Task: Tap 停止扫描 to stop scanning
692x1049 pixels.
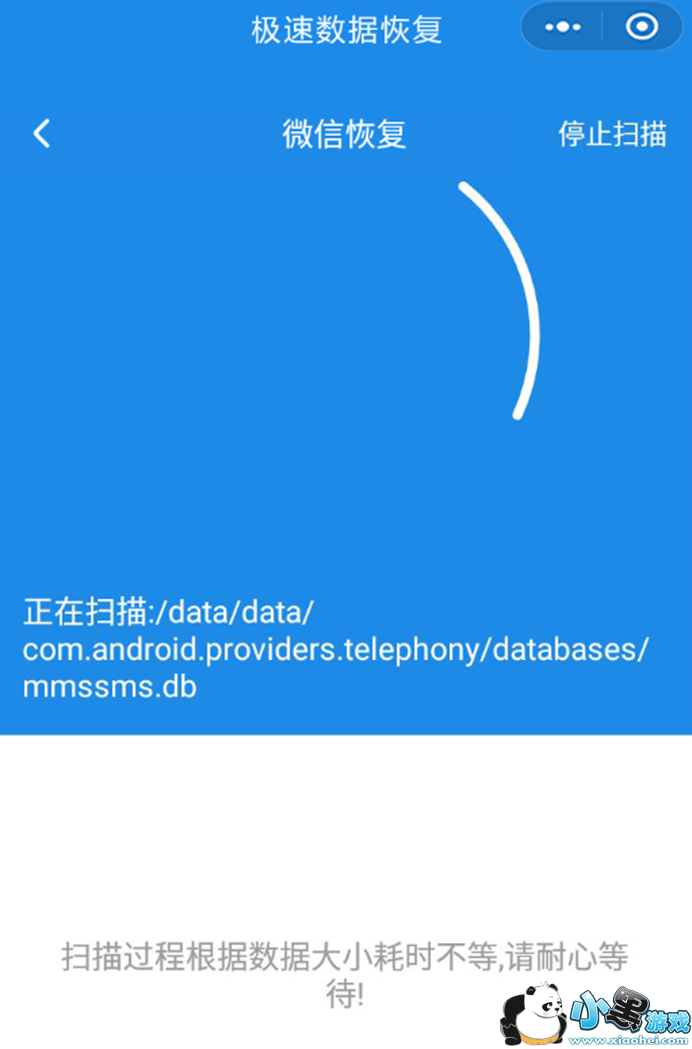Action: (612, 134)
